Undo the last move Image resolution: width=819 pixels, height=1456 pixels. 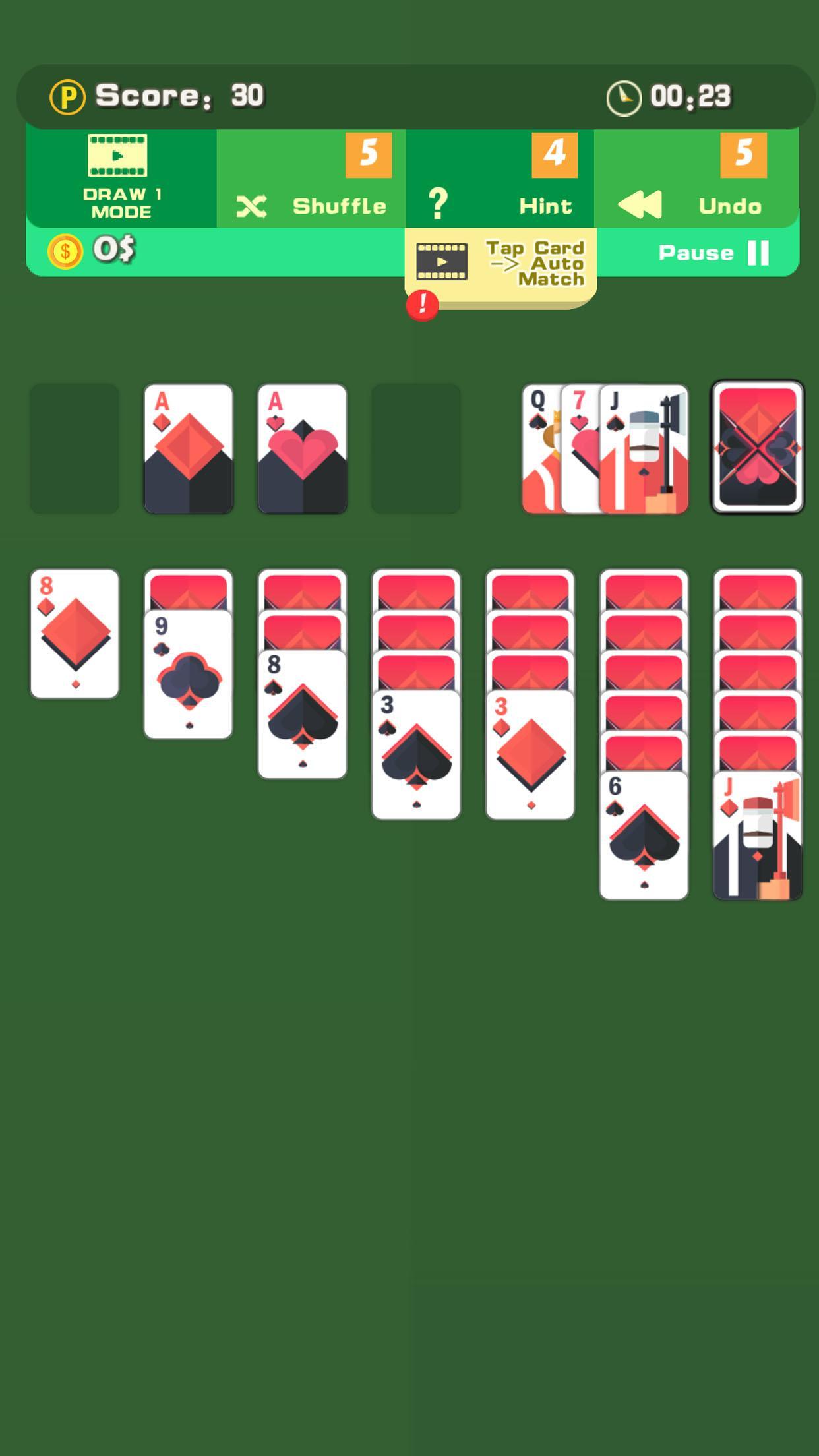[696, 179]
